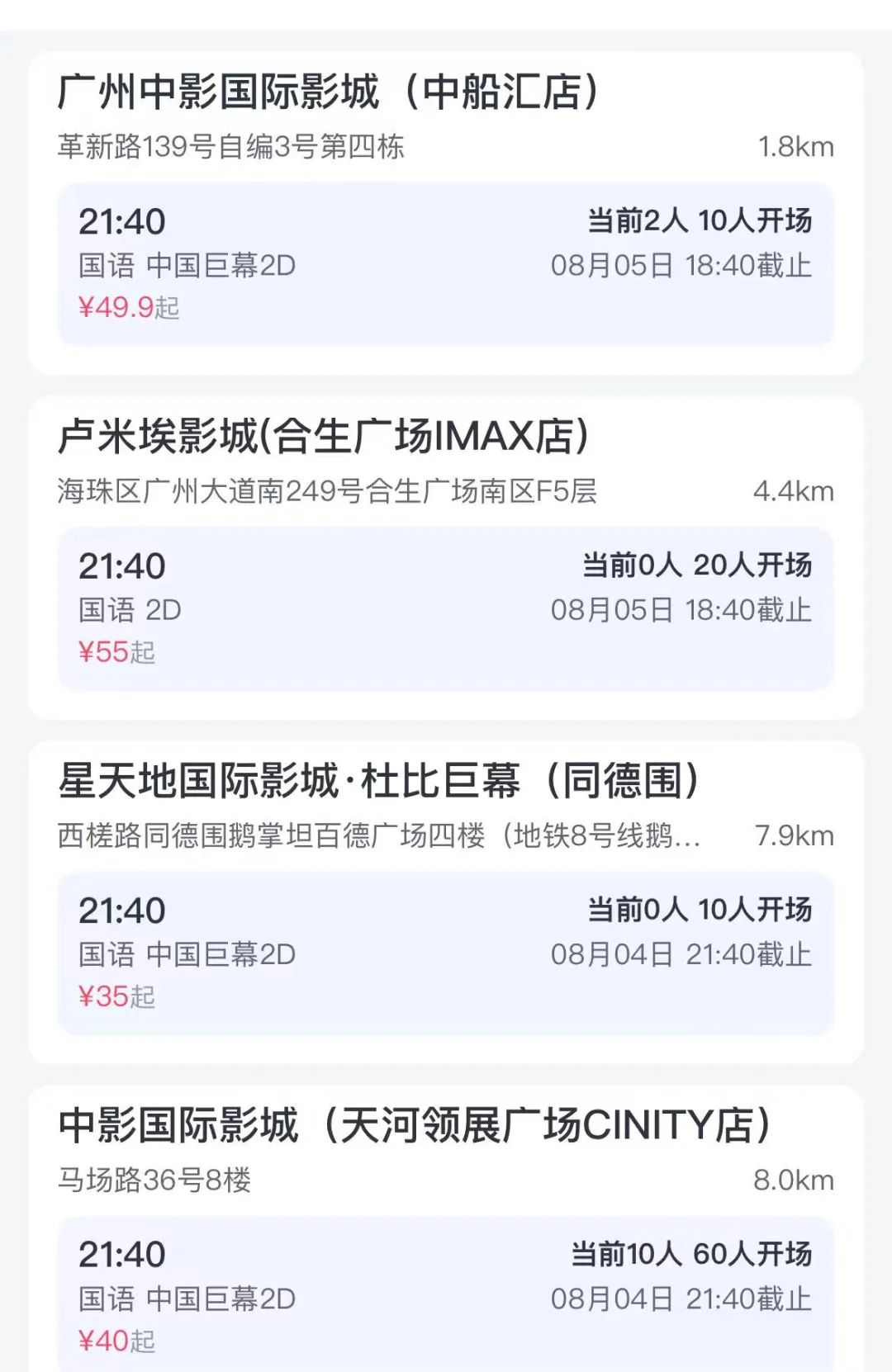Select the 21:40 ¥49.9 session at 中船汇店
Image resolution: width=892 pixels, height=1372 pixels.
tap(446, 264)
